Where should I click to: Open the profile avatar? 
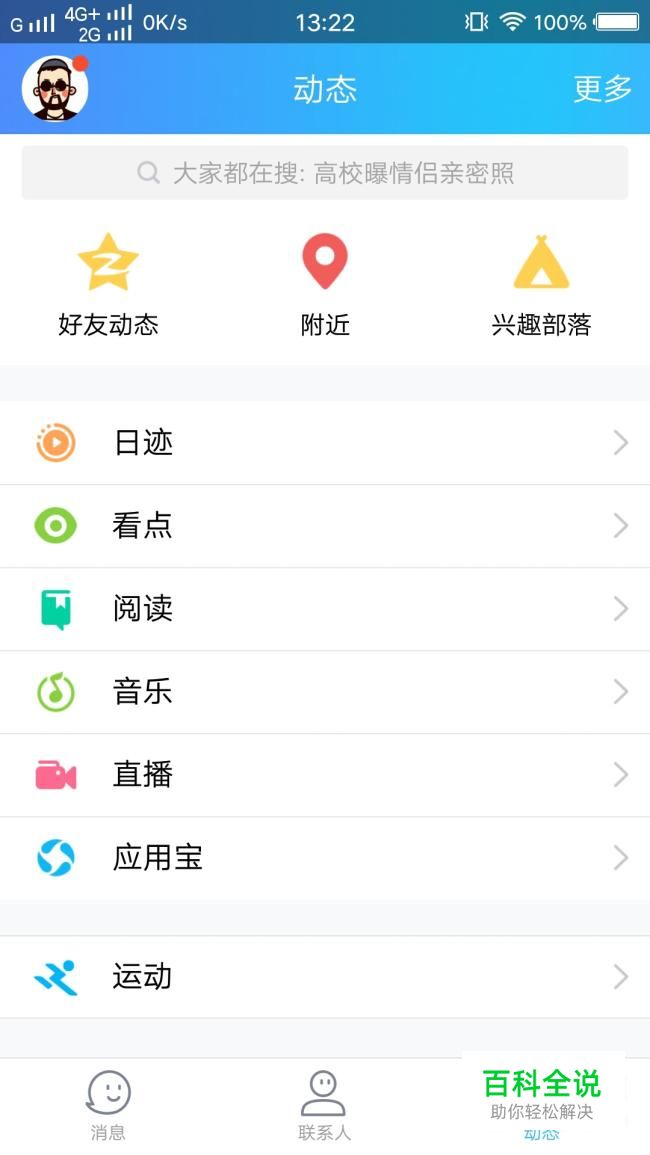[x=55, y=89]
